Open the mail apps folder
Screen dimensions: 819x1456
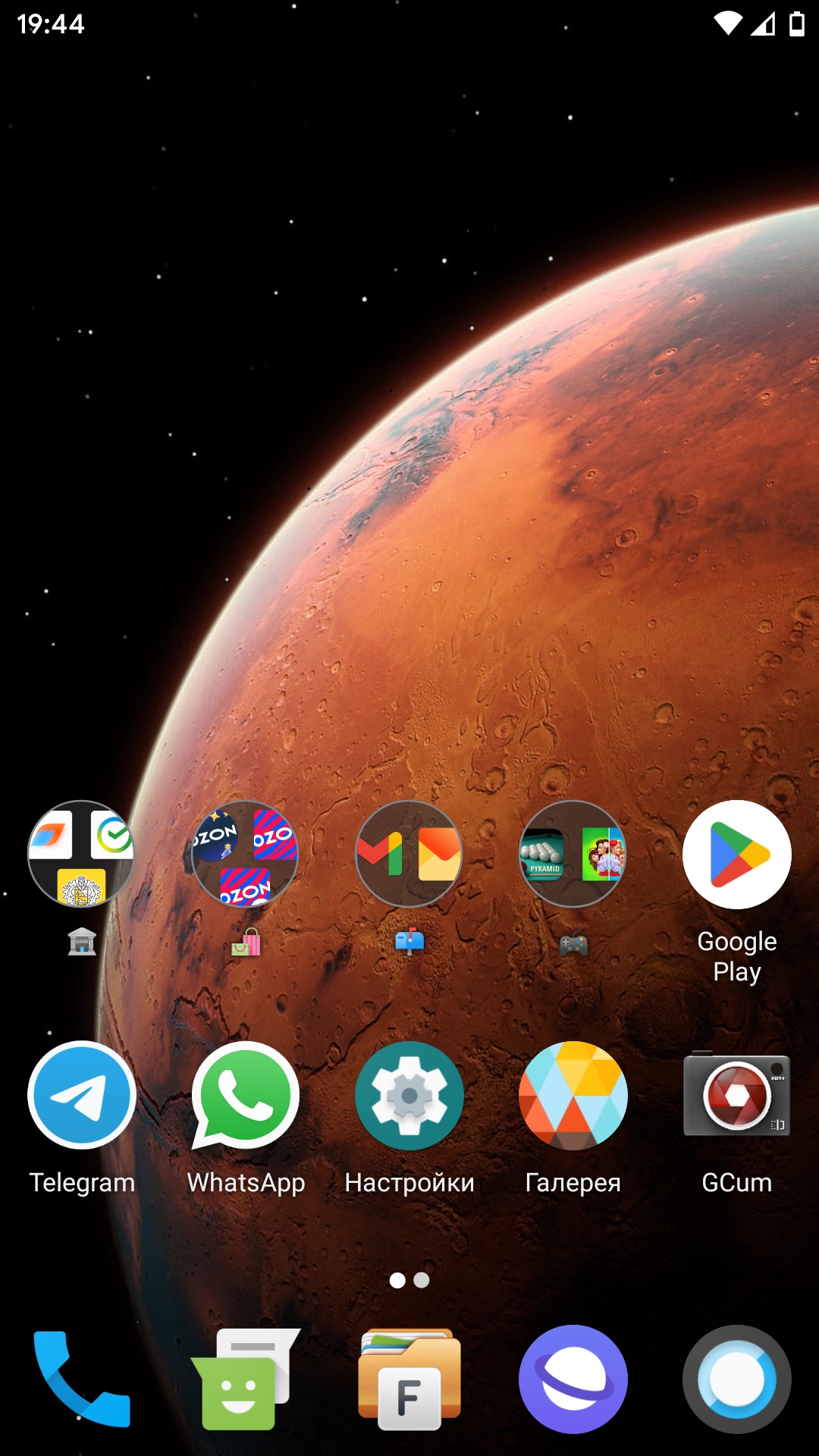409,855
